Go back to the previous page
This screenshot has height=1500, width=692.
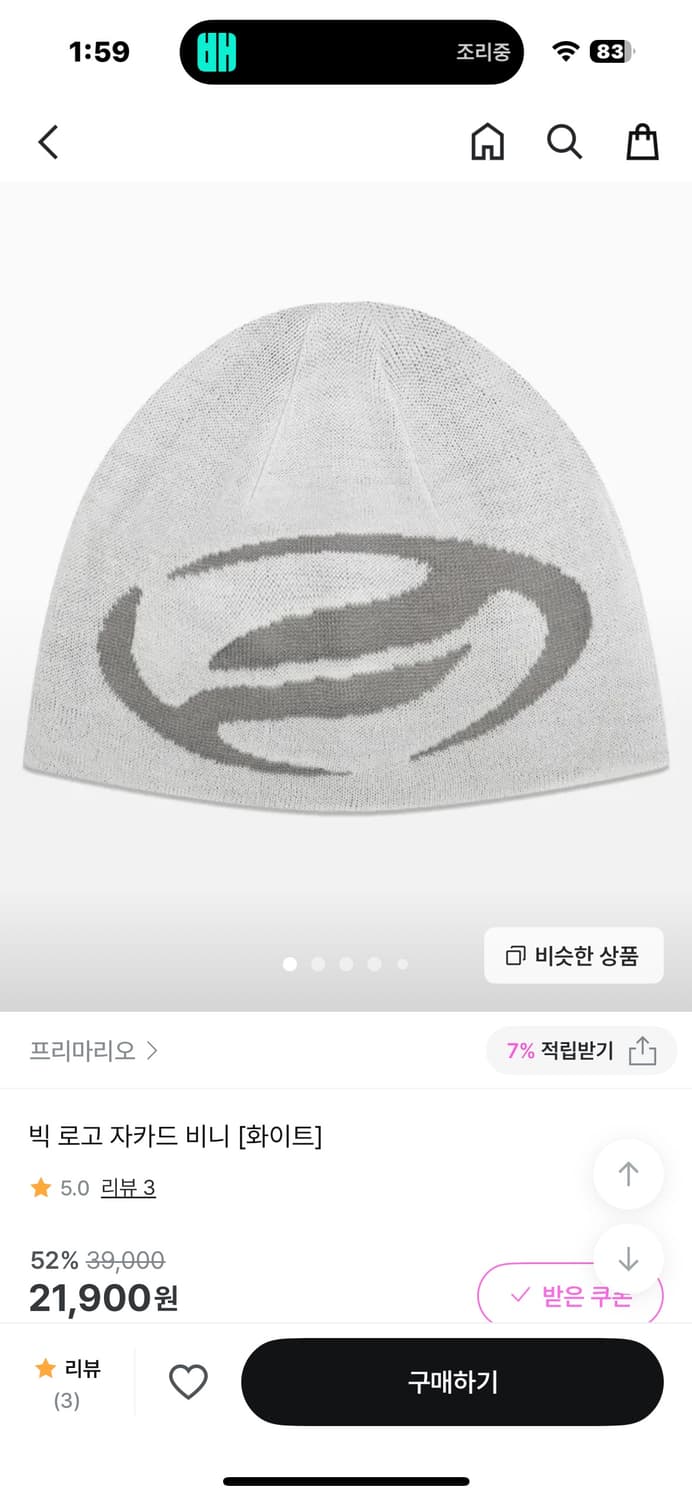point(48,143)
